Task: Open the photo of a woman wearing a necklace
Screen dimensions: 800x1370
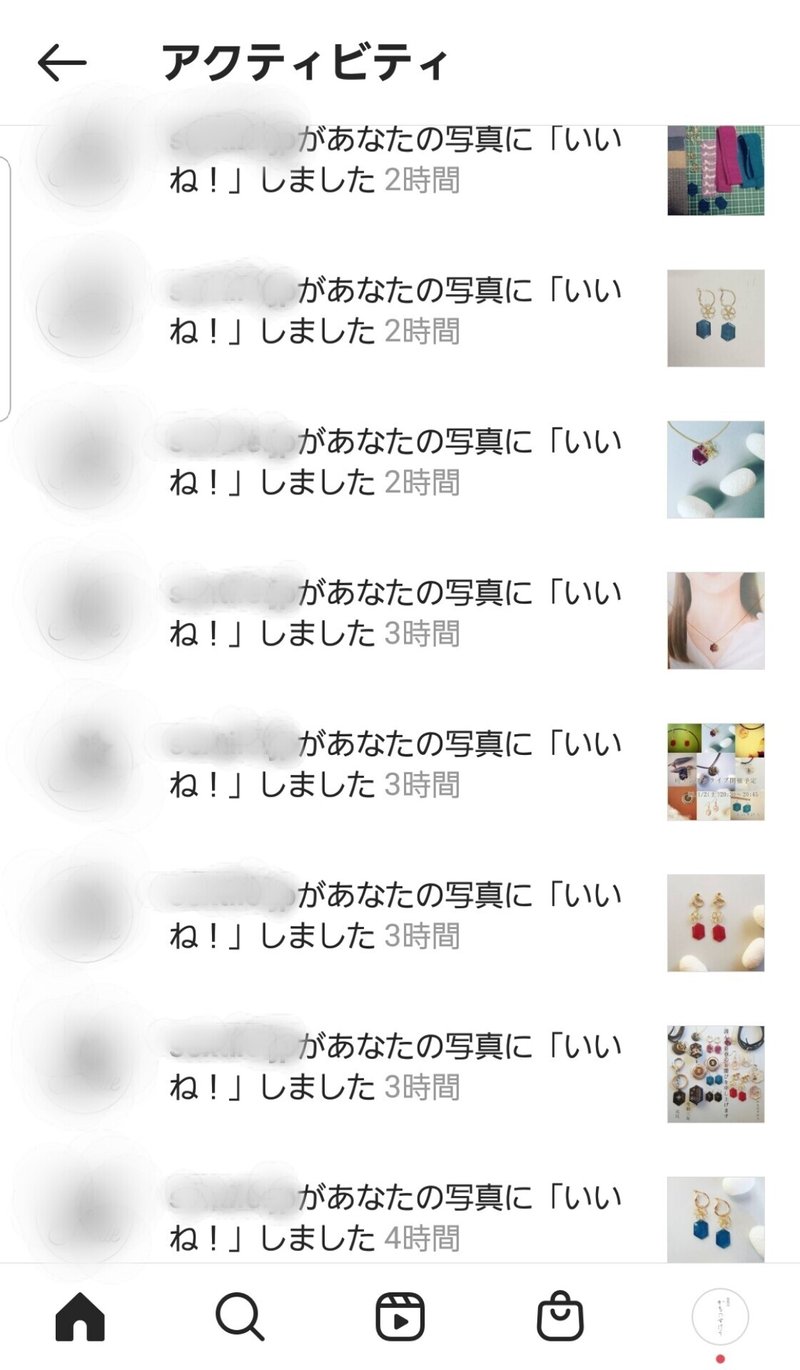Action: [716, 620]
